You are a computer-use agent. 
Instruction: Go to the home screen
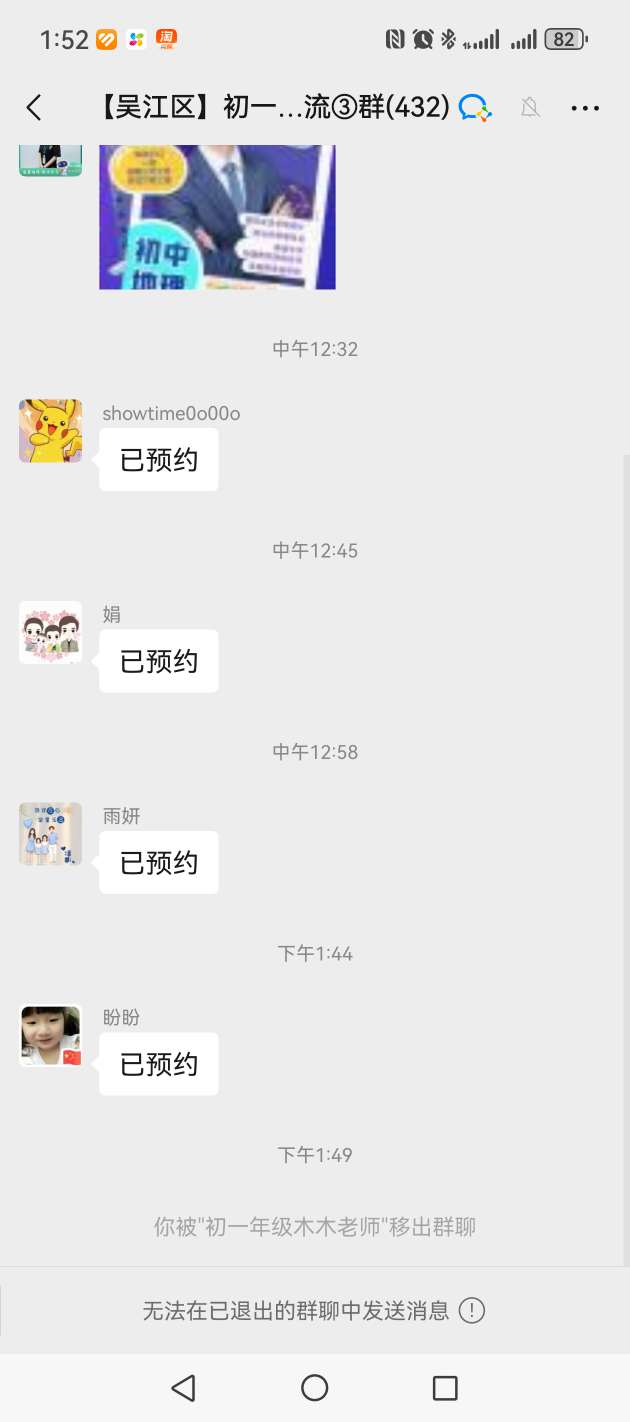click(x=315, y=1387)
